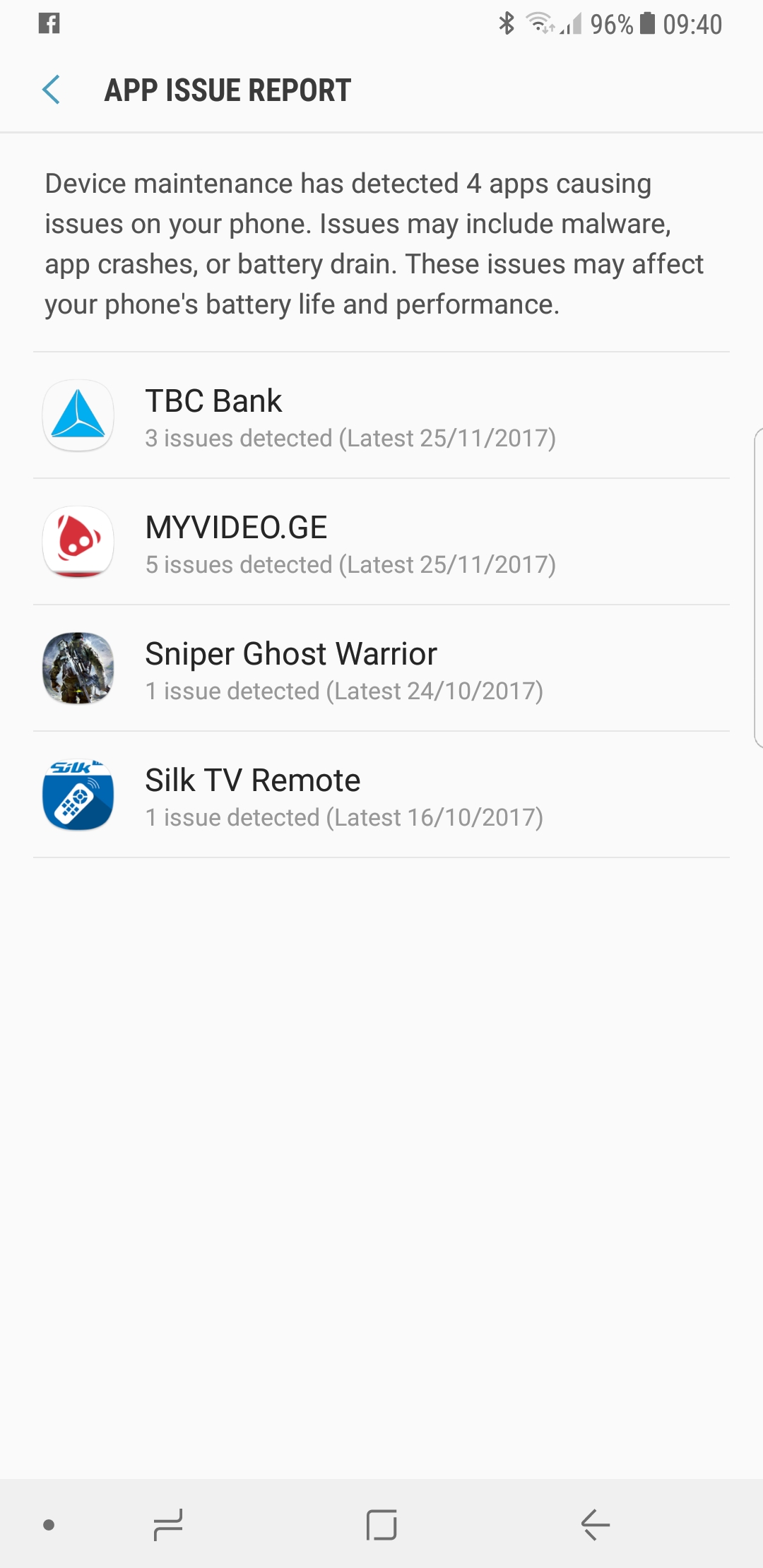
Task: Select the Sniper Ghost Warrior entry
Action: point(381,669)
